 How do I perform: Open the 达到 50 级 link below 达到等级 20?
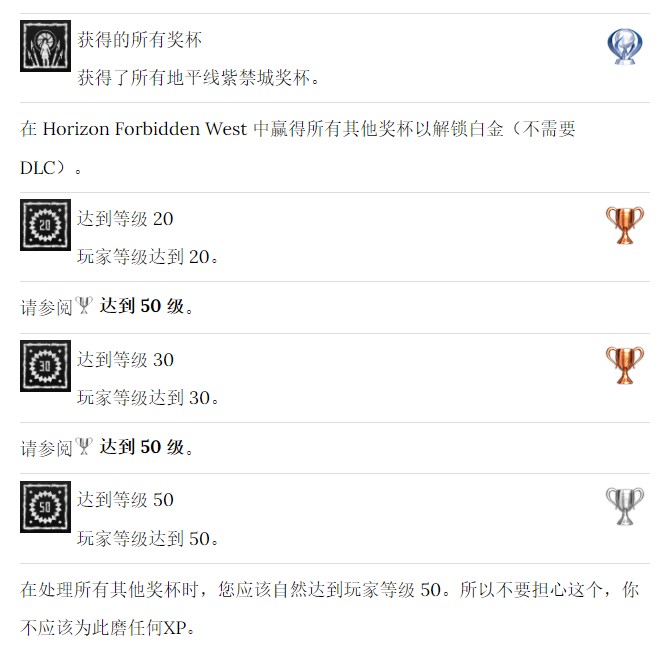coord(142,307)
